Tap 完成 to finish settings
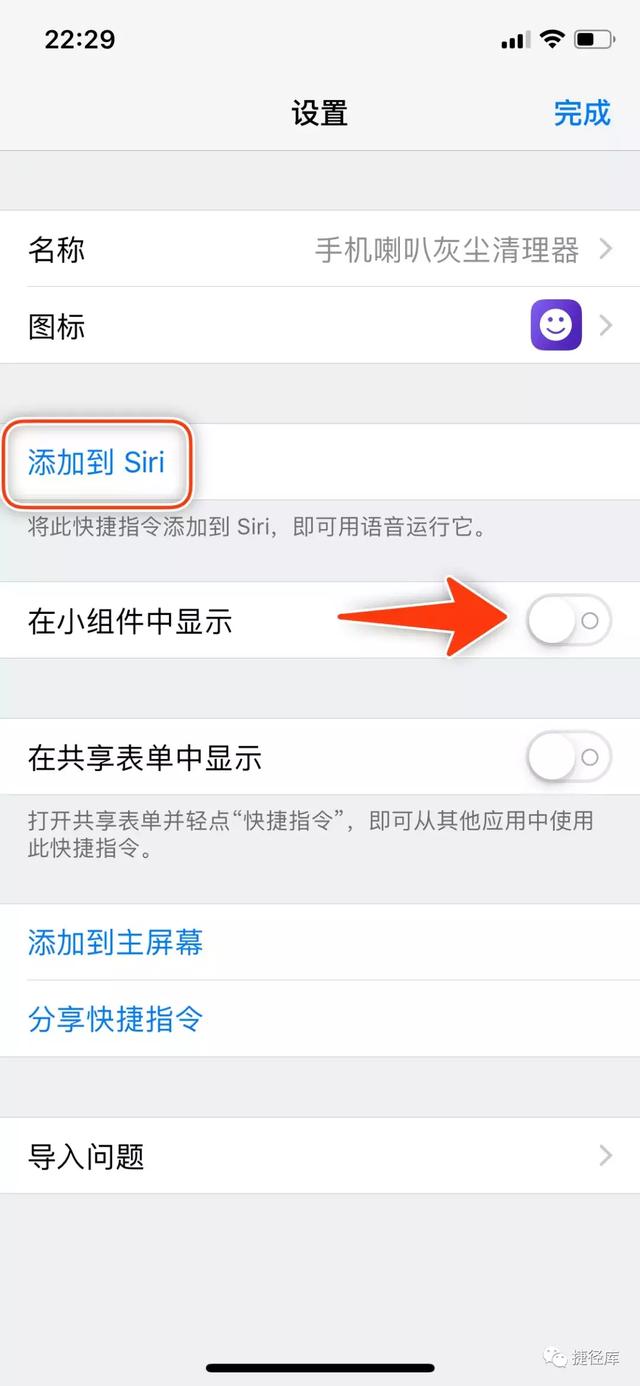640x1386 pixels. (x=582, y=113)
